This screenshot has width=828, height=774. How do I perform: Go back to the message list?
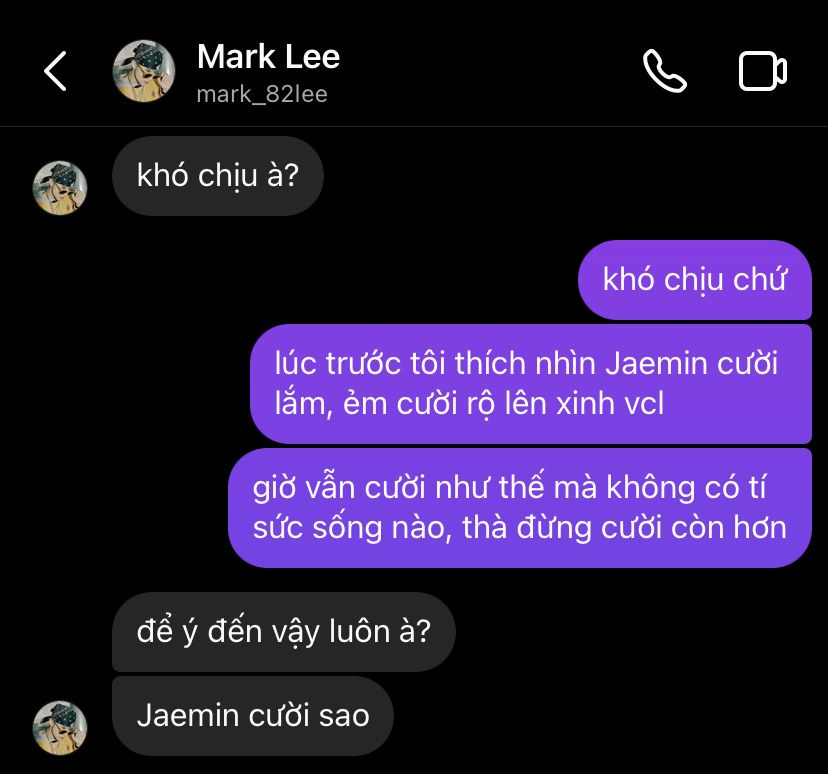[x=56, y=72]
